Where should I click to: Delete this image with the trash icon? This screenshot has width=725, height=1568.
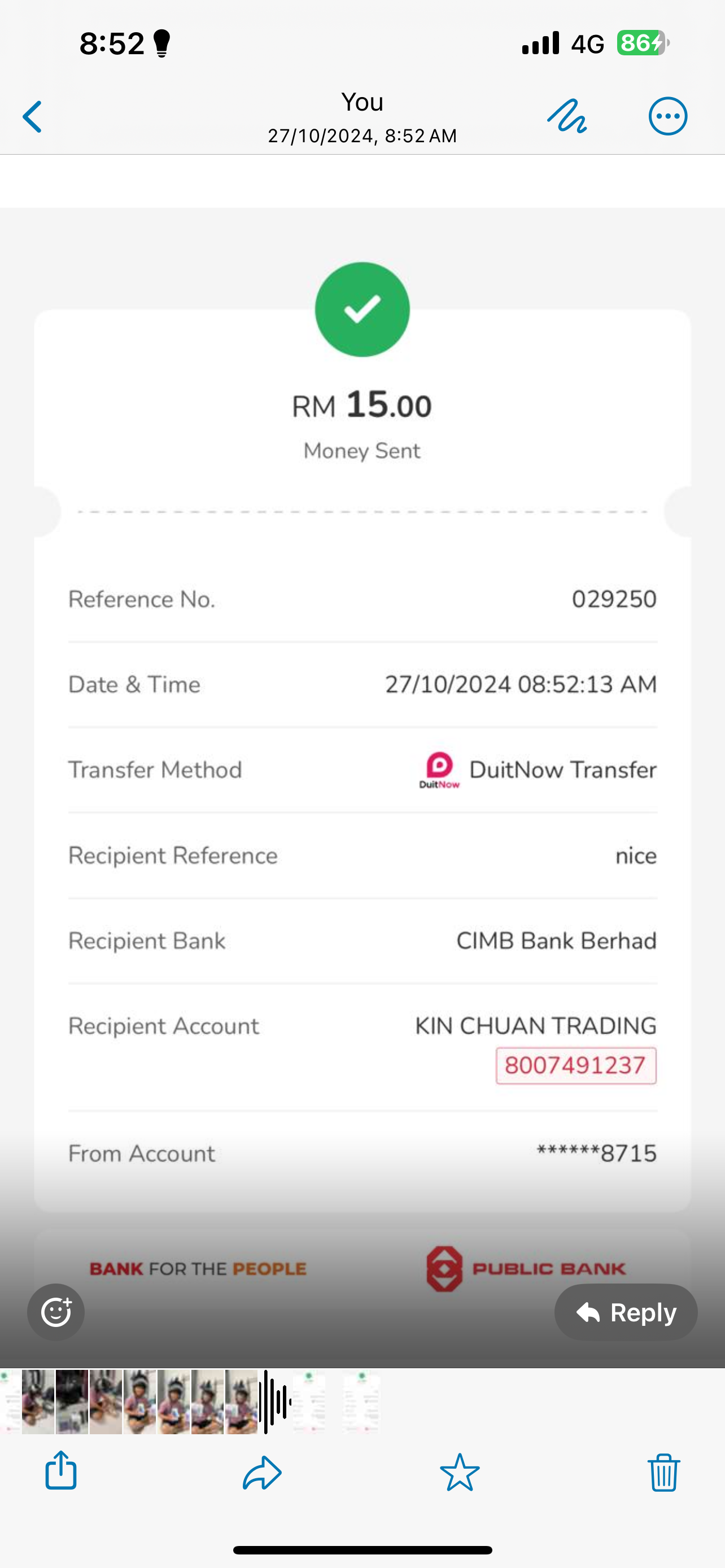663,1472
